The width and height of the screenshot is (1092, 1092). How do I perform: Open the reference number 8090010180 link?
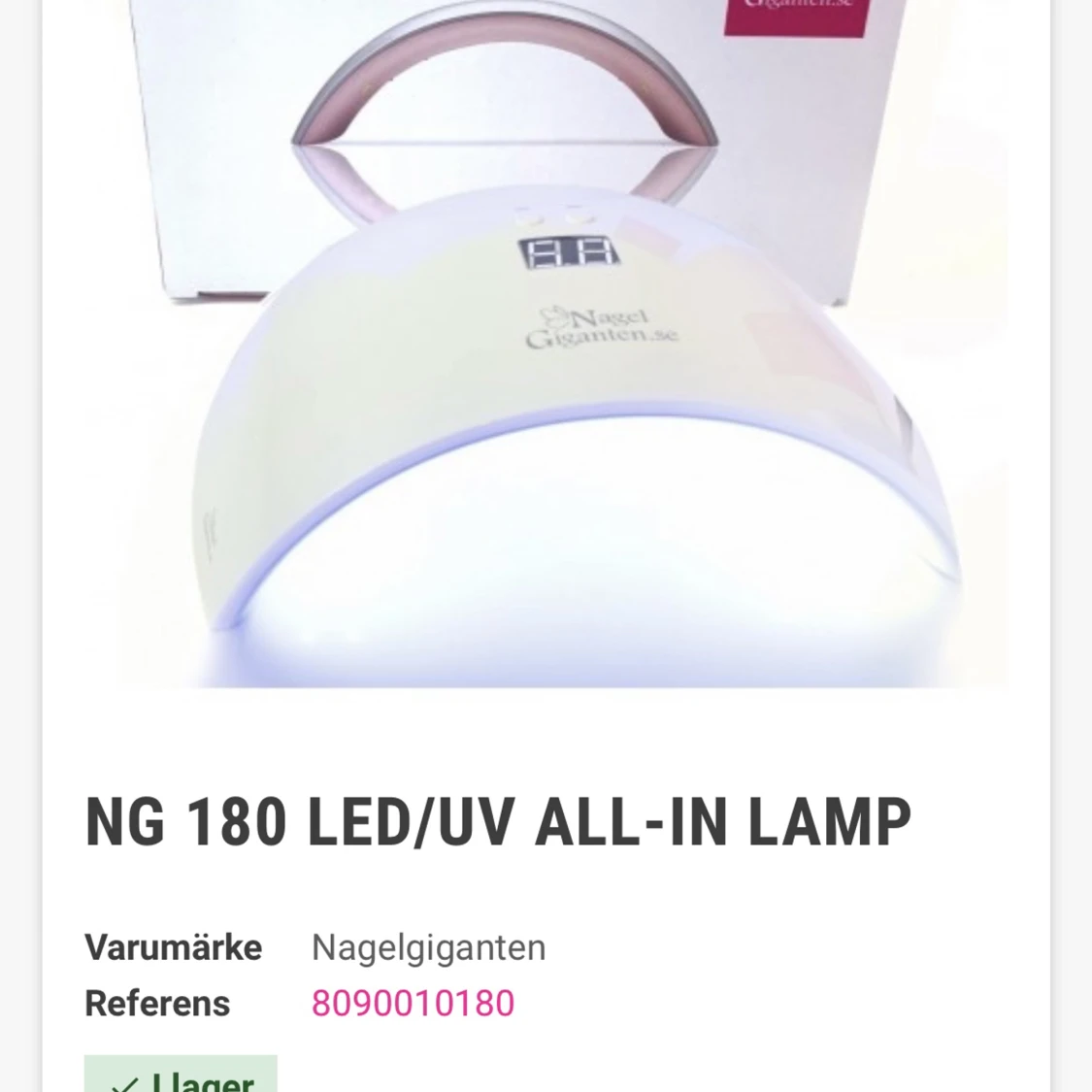click(x=413, y=1004)
